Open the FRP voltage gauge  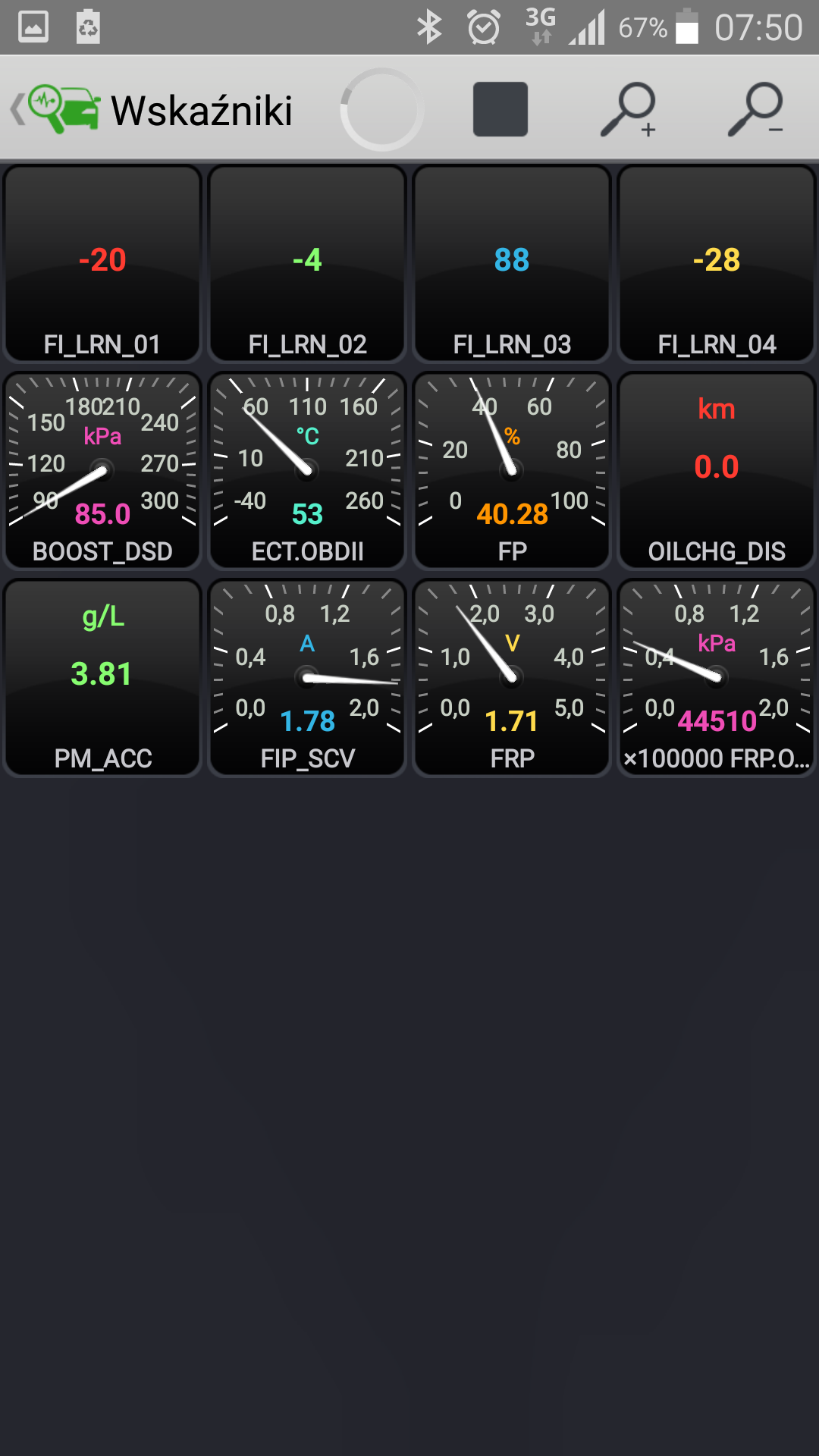pos(512,677)
